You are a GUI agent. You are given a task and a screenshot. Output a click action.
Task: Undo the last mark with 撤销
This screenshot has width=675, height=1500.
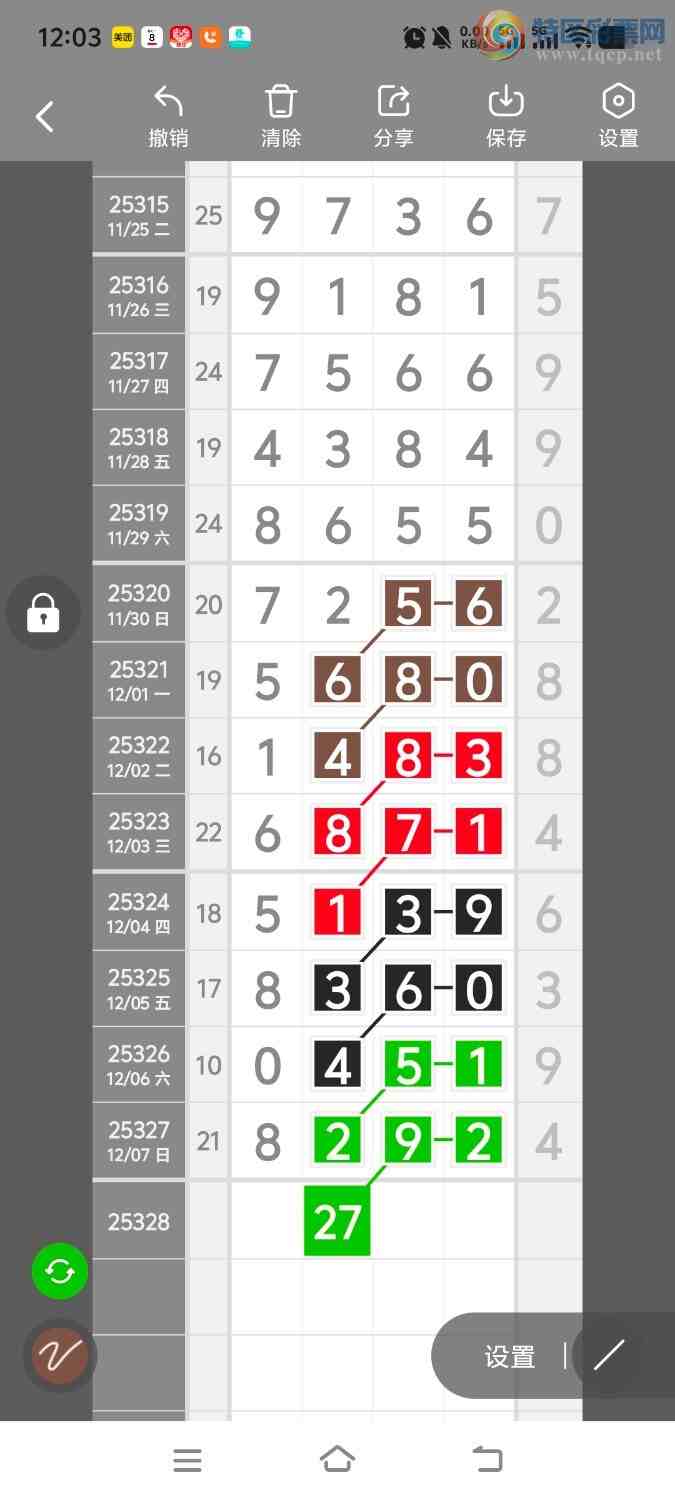point(168,117)
